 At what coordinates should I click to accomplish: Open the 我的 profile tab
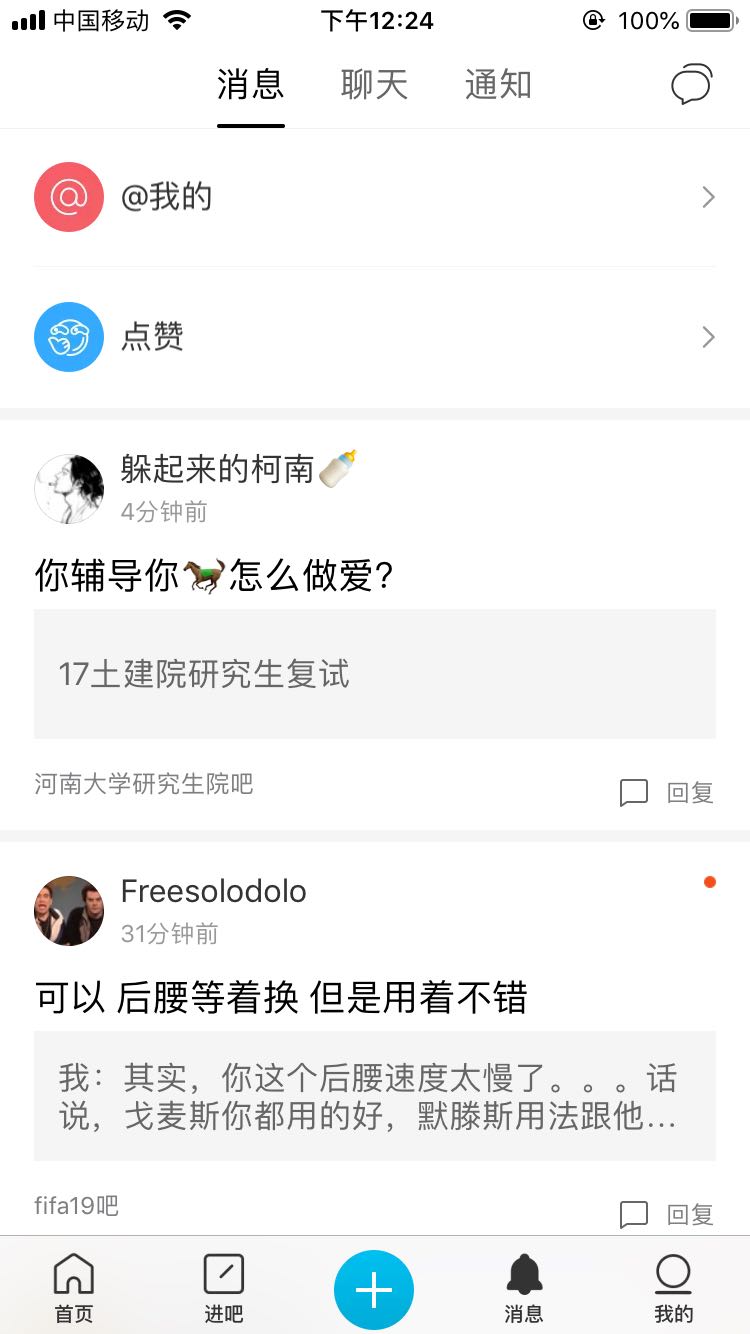coord(673,1289)
